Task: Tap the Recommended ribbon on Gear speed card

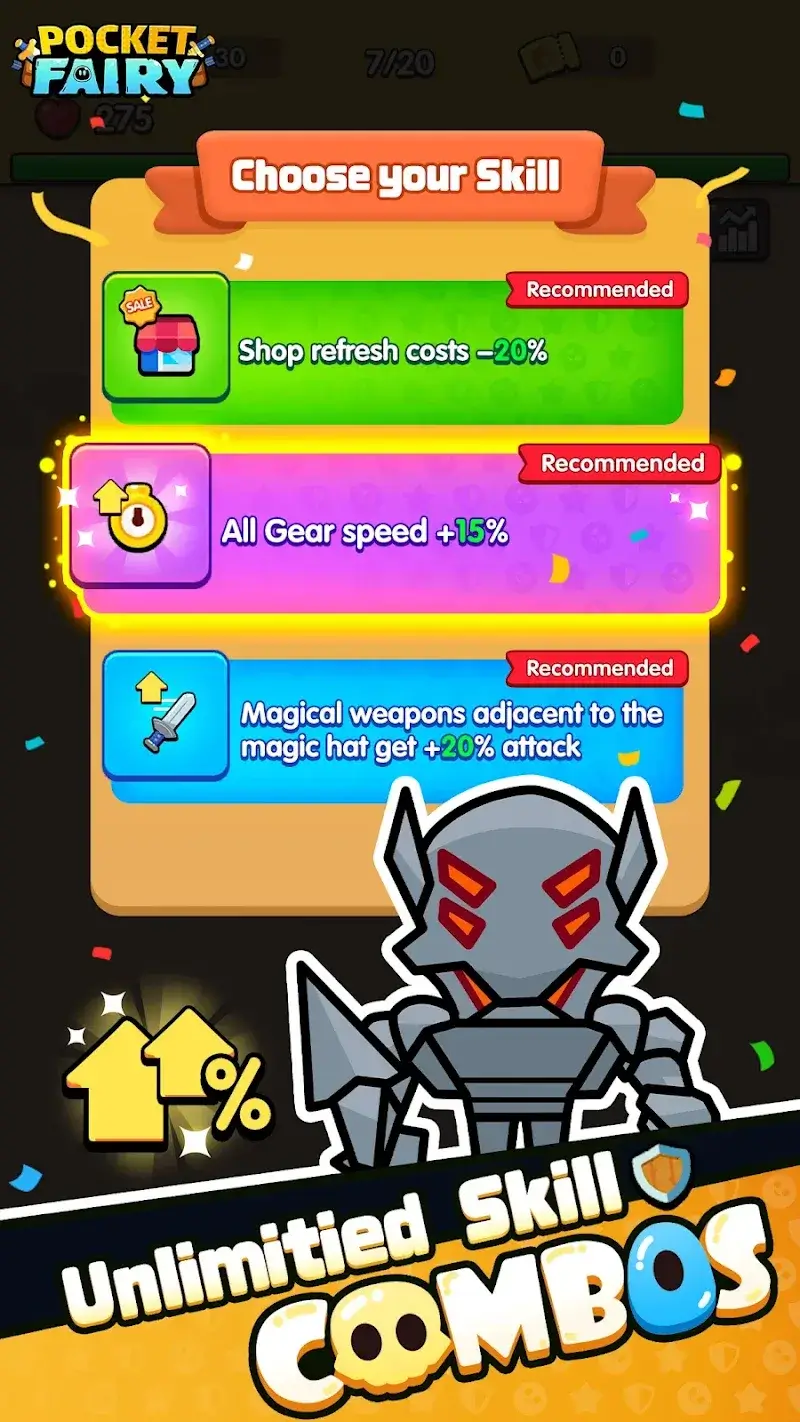Action: [618, 463]
